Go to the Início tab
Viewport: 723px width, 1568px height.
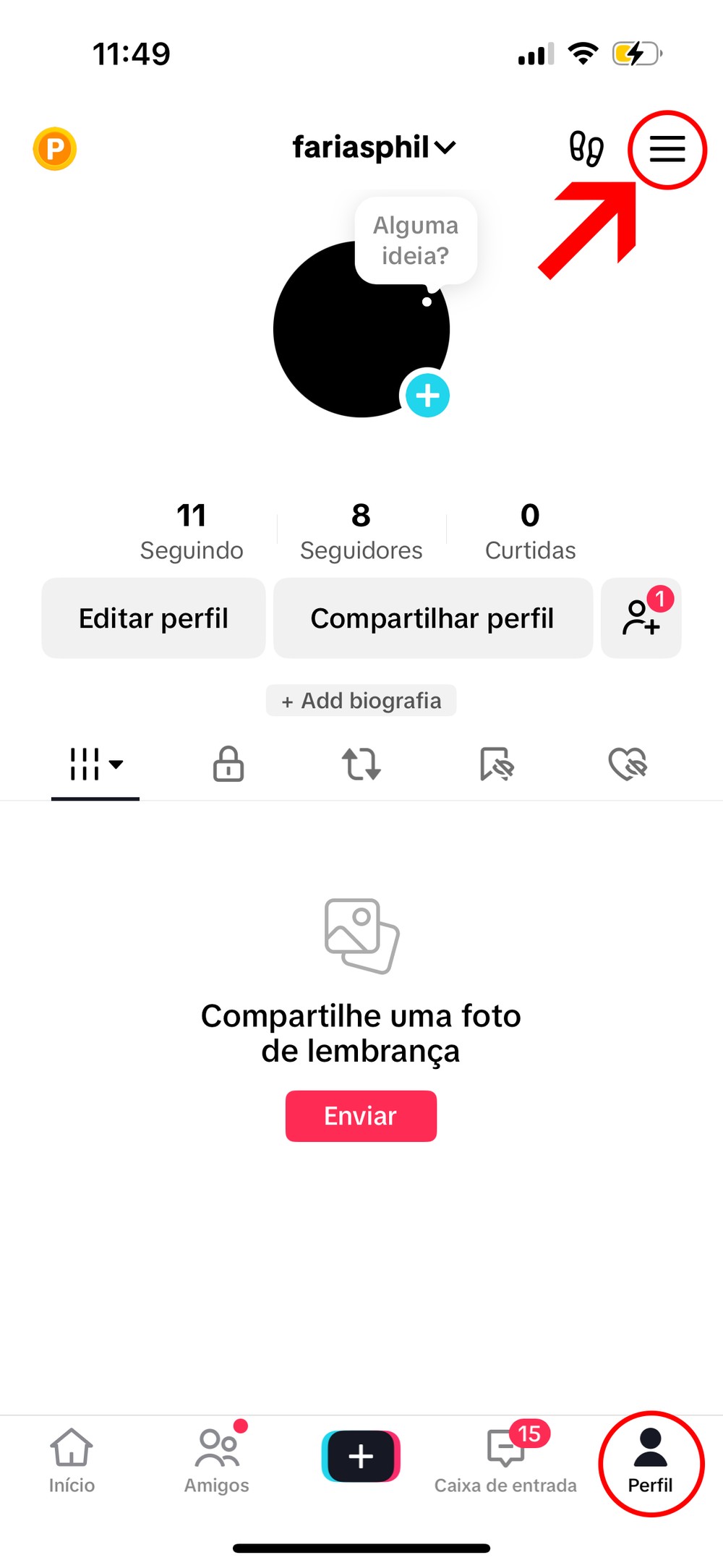(72, 1460)
